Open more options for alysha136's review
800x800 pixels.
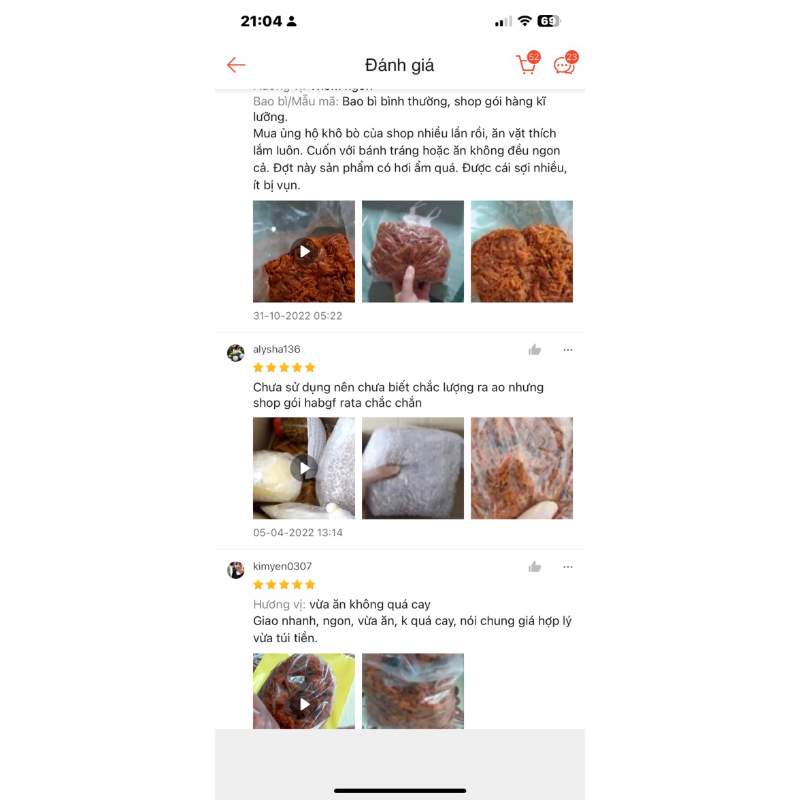[568, 350]
